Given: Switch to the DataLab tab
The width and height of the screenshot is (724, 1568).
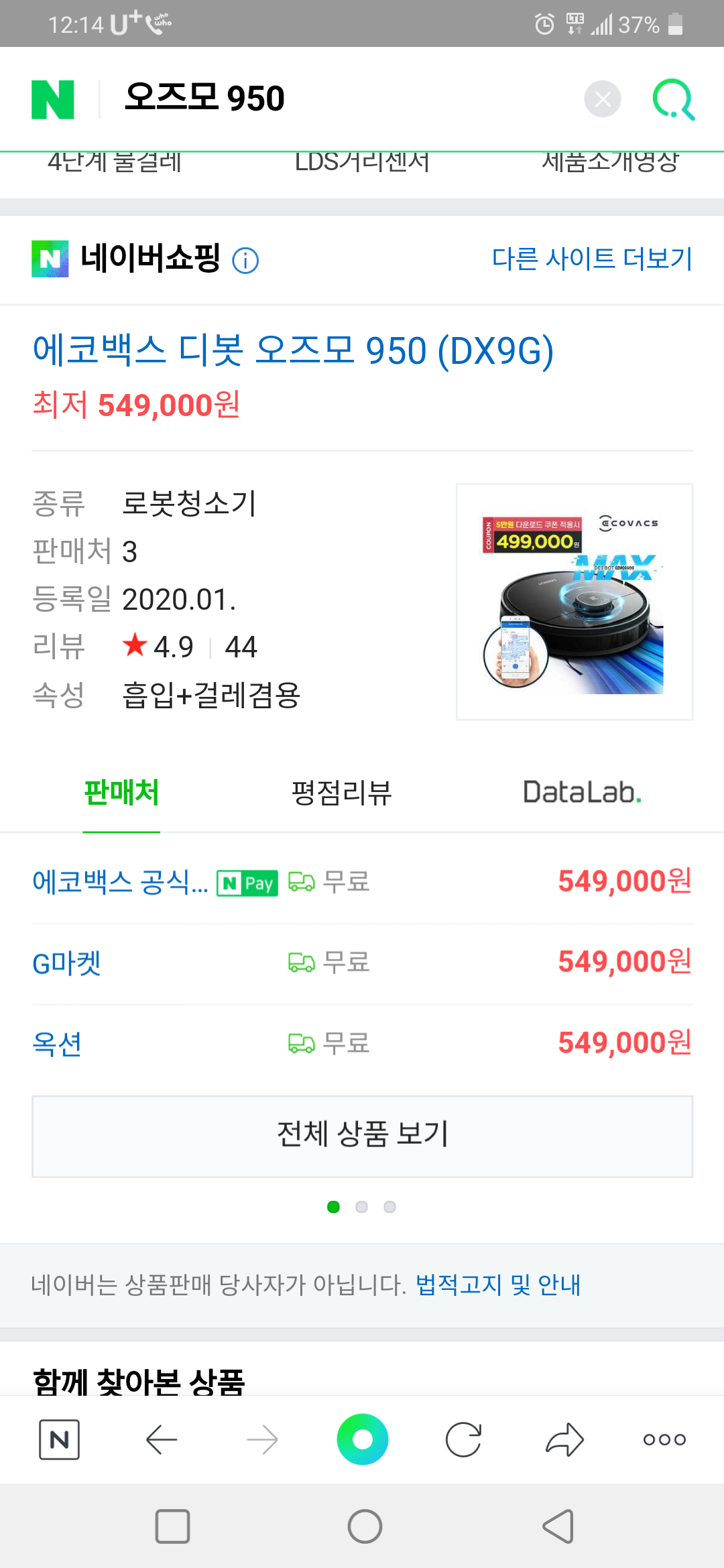Looking at the screenshot, I should click(581, 793).
